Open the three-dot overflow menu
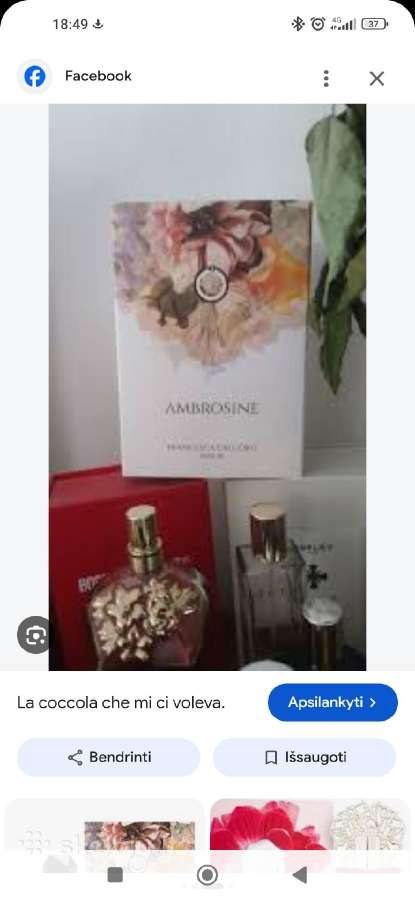This screenshot has width=415, height=900. tap(326, 78)
